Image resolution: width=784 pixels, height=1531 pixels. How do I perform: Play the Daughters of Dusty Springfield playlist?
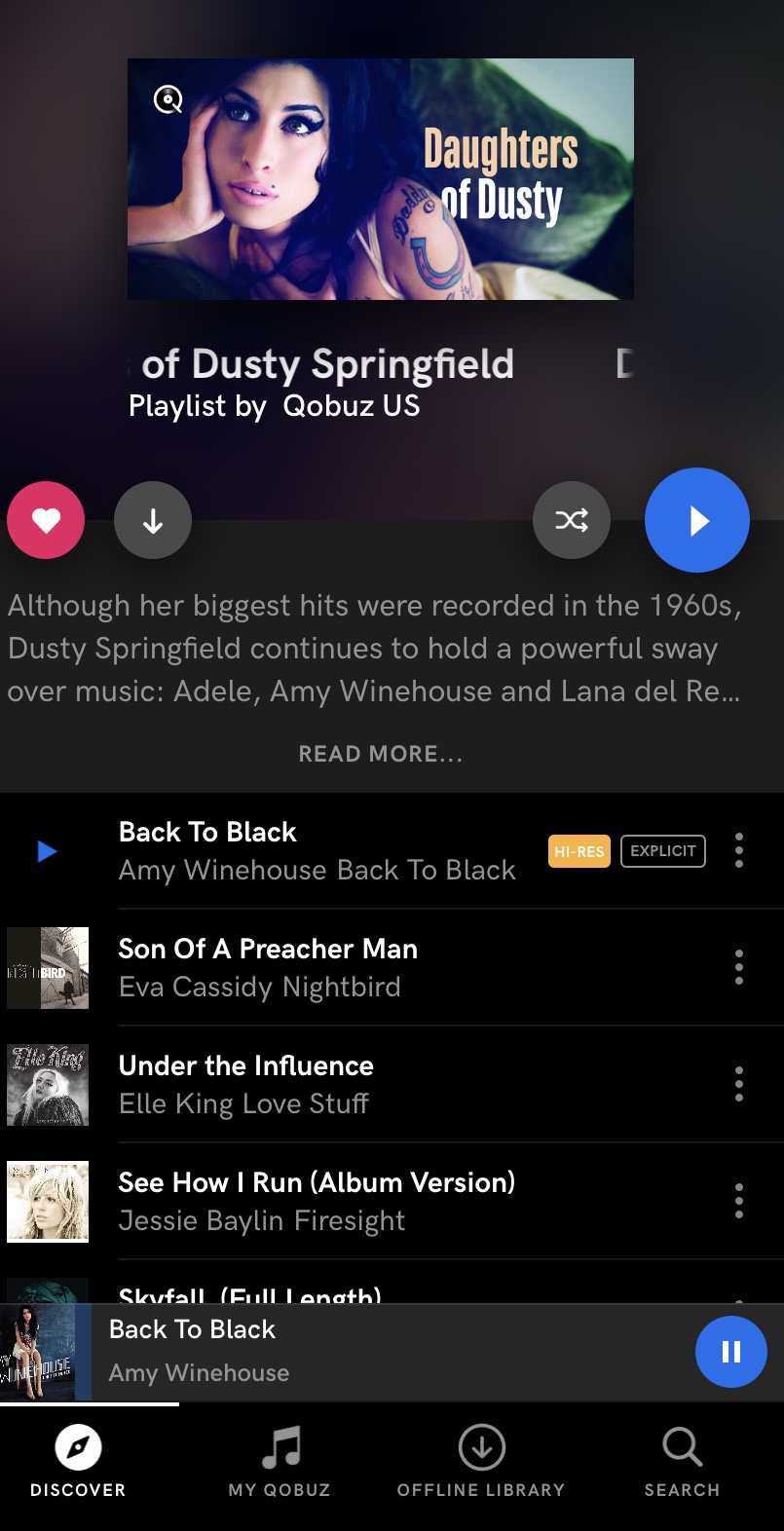pyautogui.click(x=696, y=521)
